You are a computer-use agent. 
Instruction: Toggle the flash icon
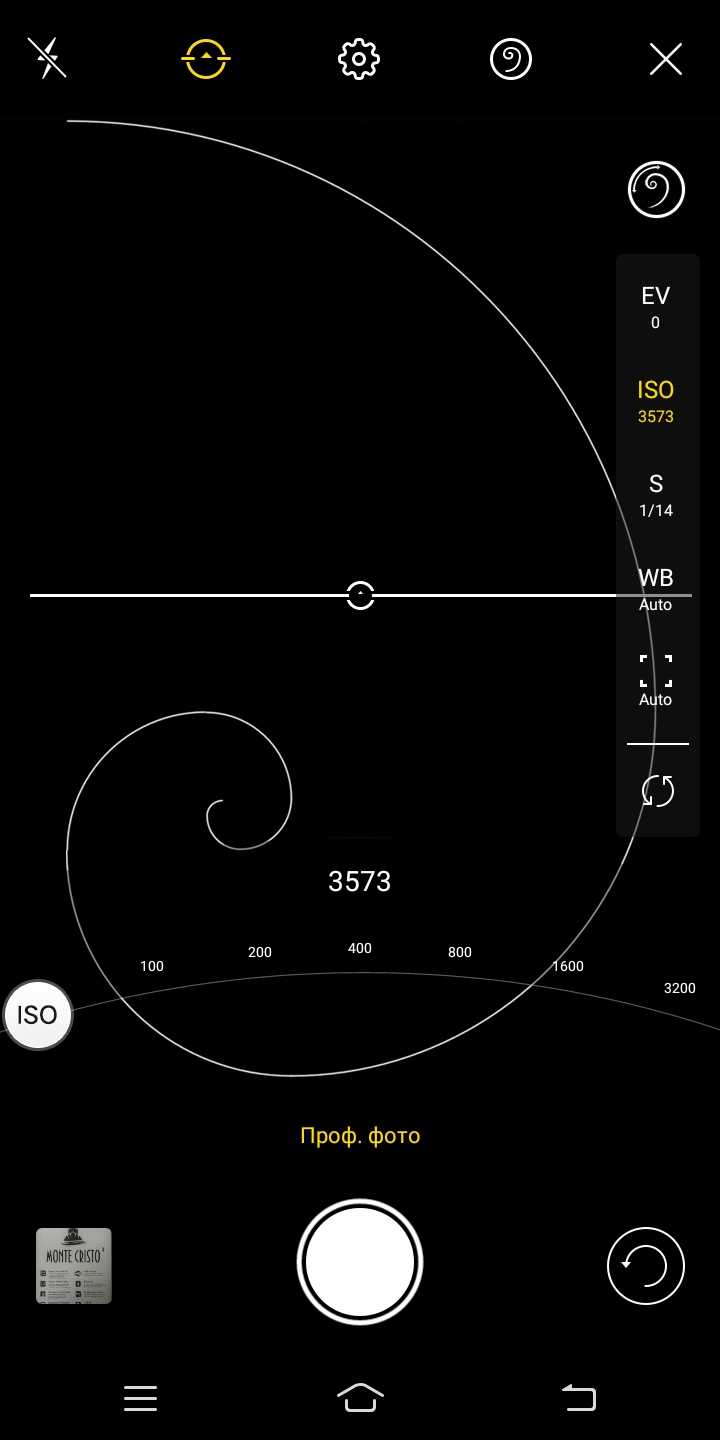(x=47, y=58)
